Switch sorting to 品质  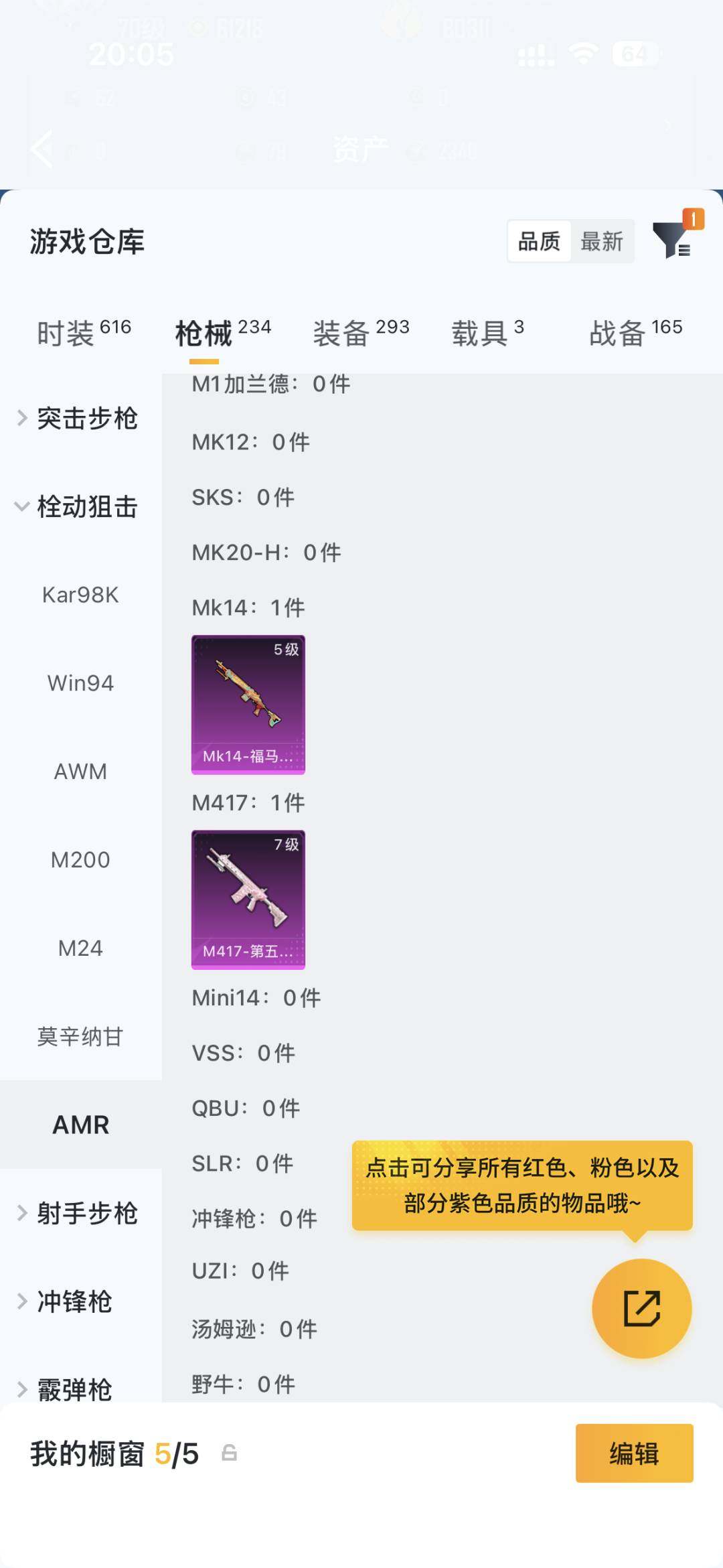540,241
